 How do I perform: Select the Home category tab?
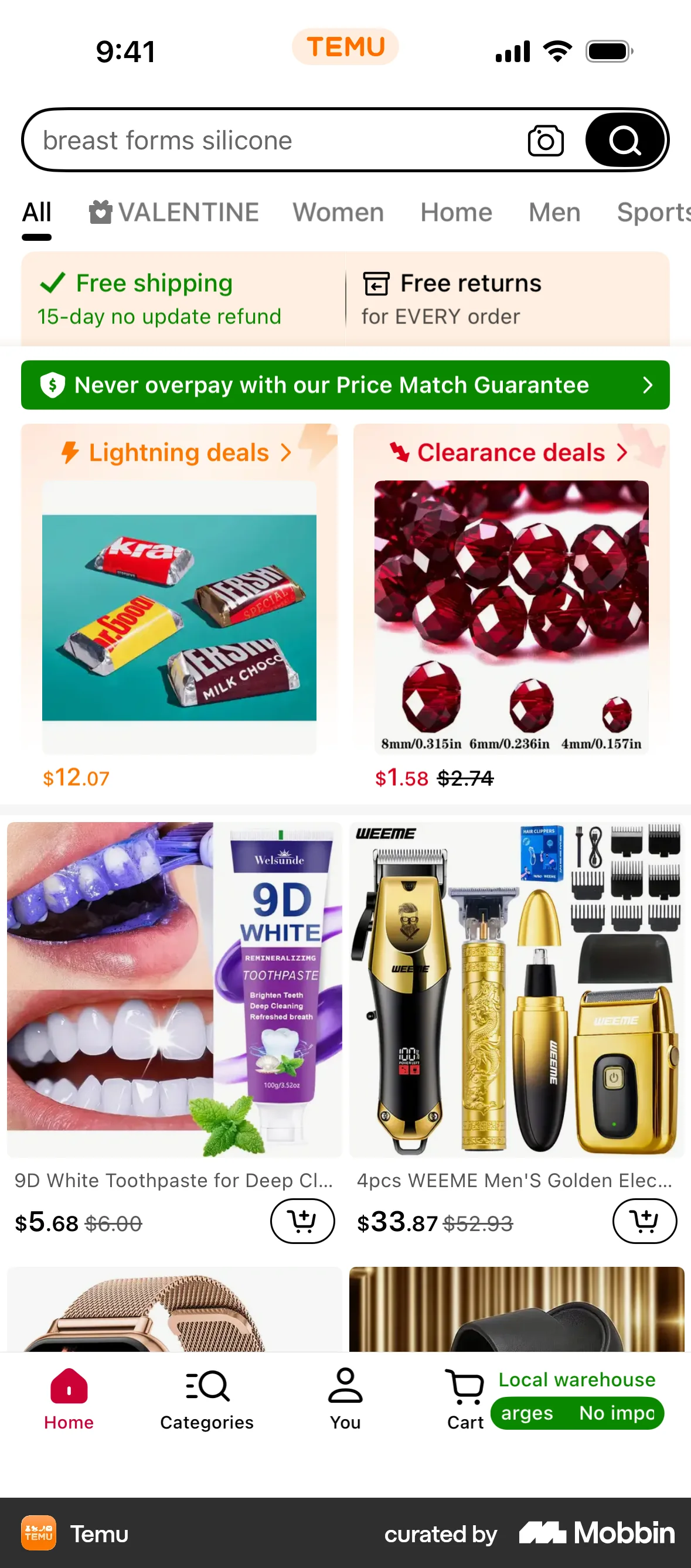pyautogui.click(x=456, y=213)
